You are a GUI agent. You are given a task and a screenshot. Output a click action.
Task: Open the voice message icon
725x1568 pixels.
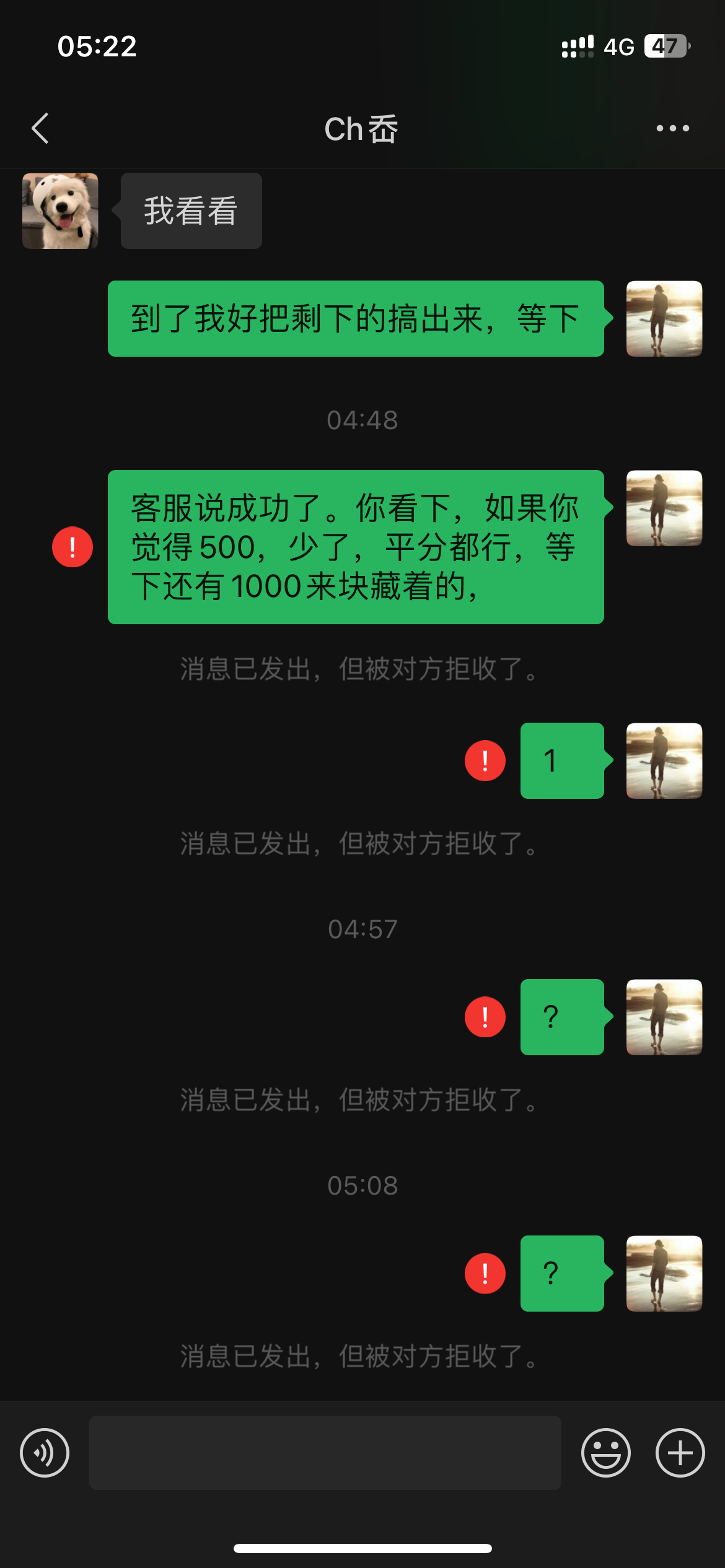44,1452
